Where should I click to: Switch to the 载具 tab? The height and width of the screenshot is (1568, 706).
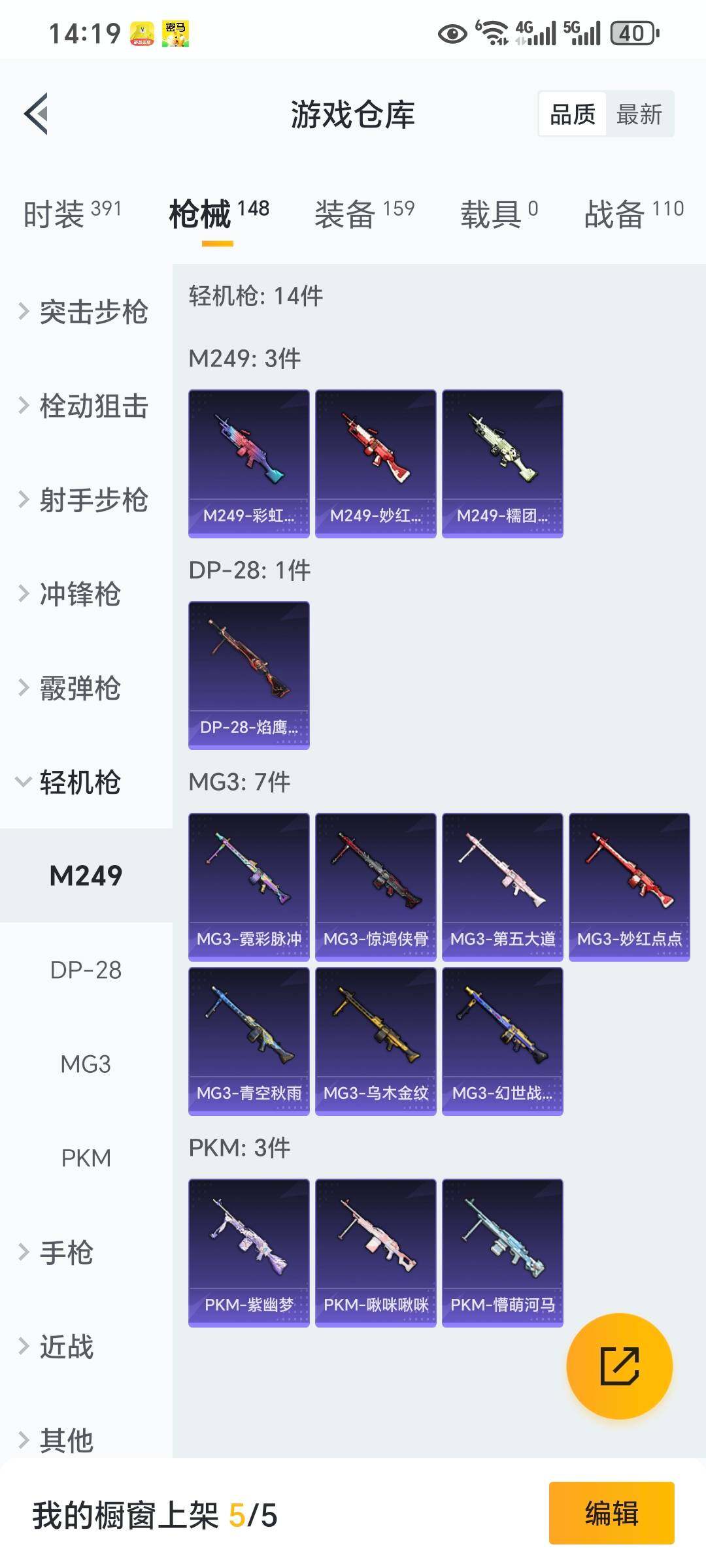tap(499, 214)
